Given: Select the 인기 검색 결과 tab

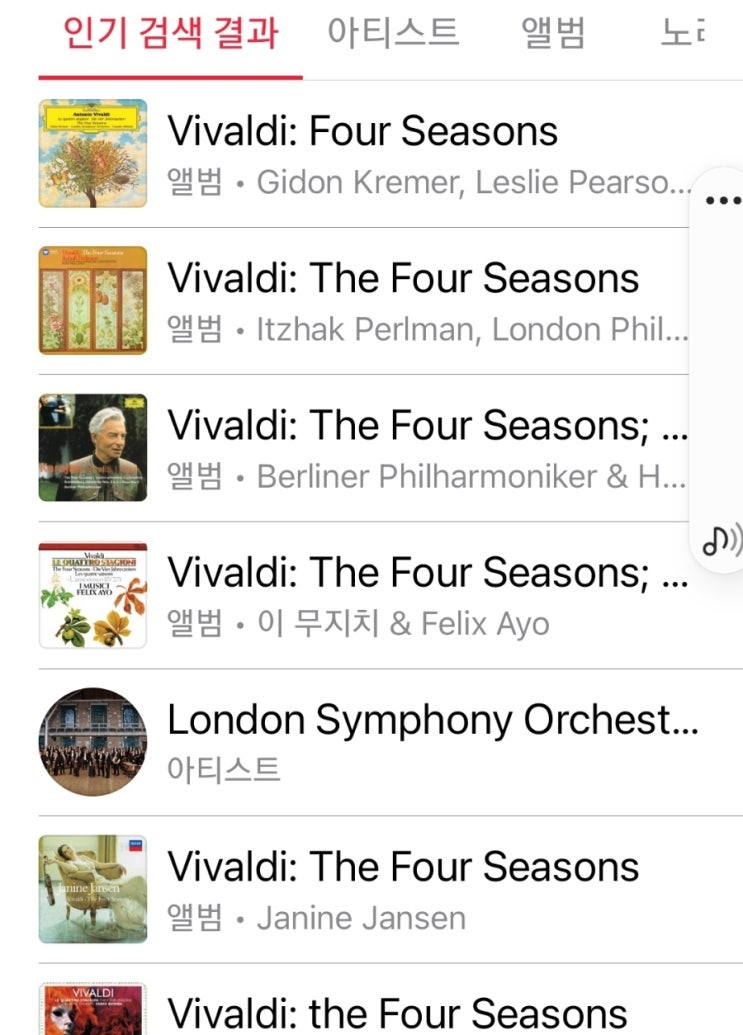Looking at the screenshot, I should pos(170,33).
